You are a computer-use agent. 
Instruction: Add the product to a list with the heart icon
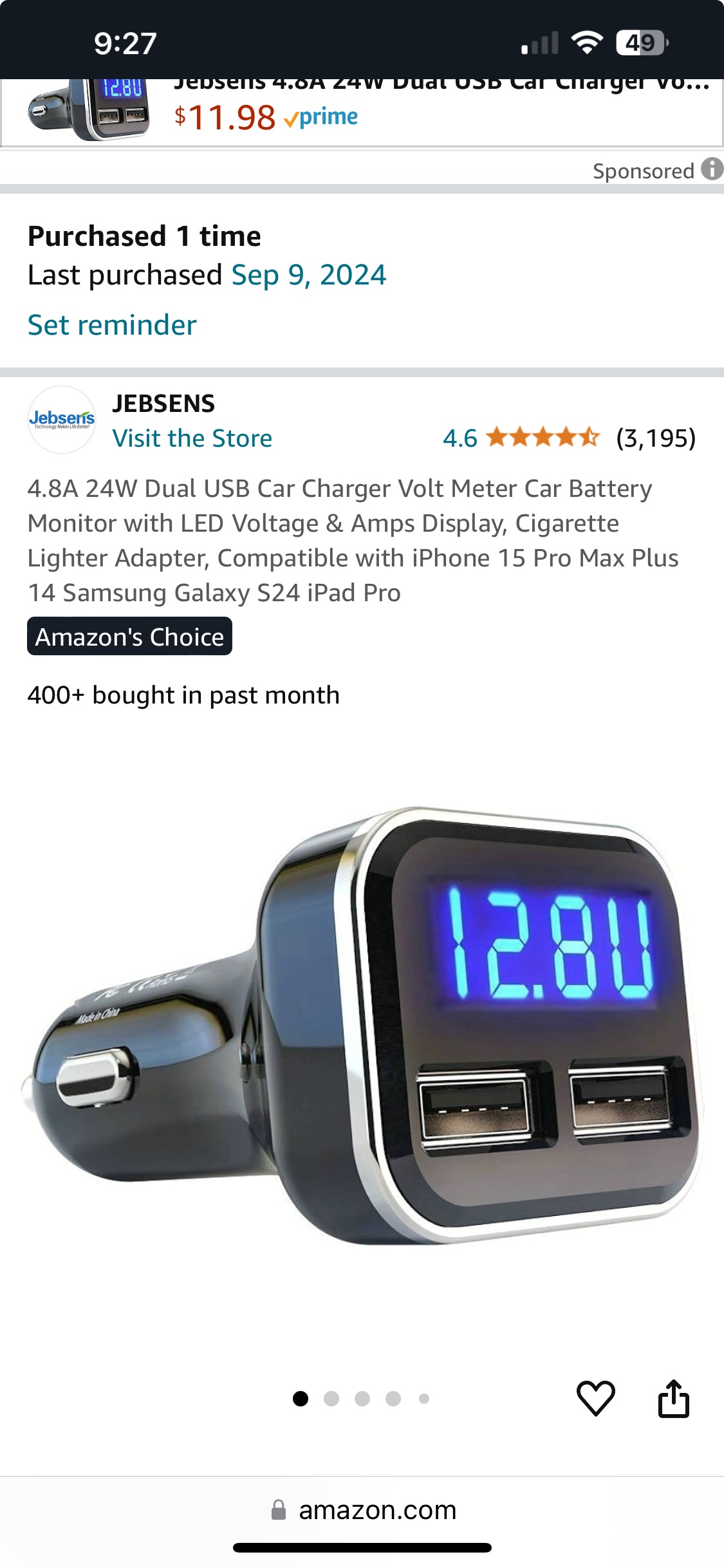(595, 1398)
